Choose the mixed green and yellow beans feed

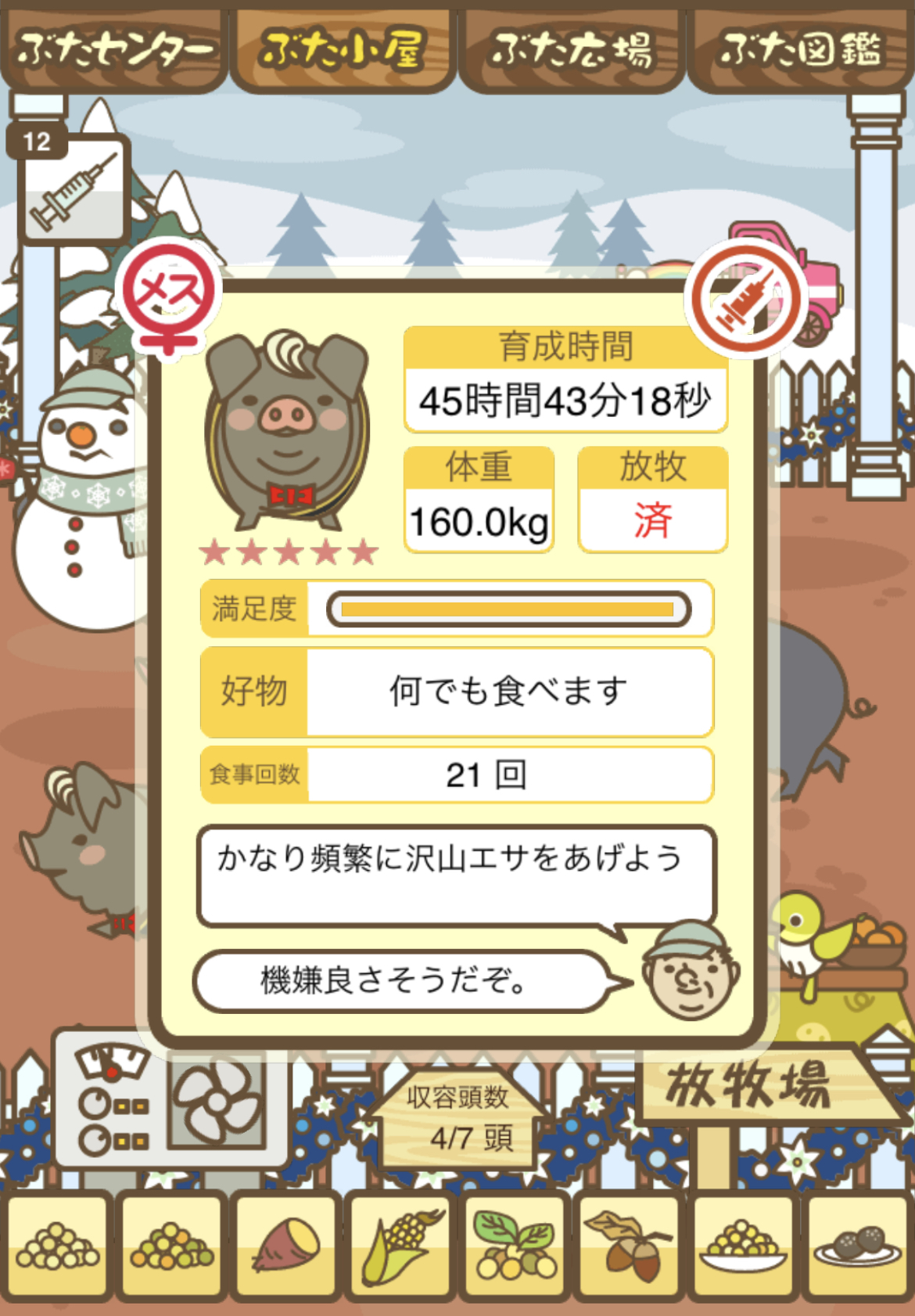[172, 1244]
